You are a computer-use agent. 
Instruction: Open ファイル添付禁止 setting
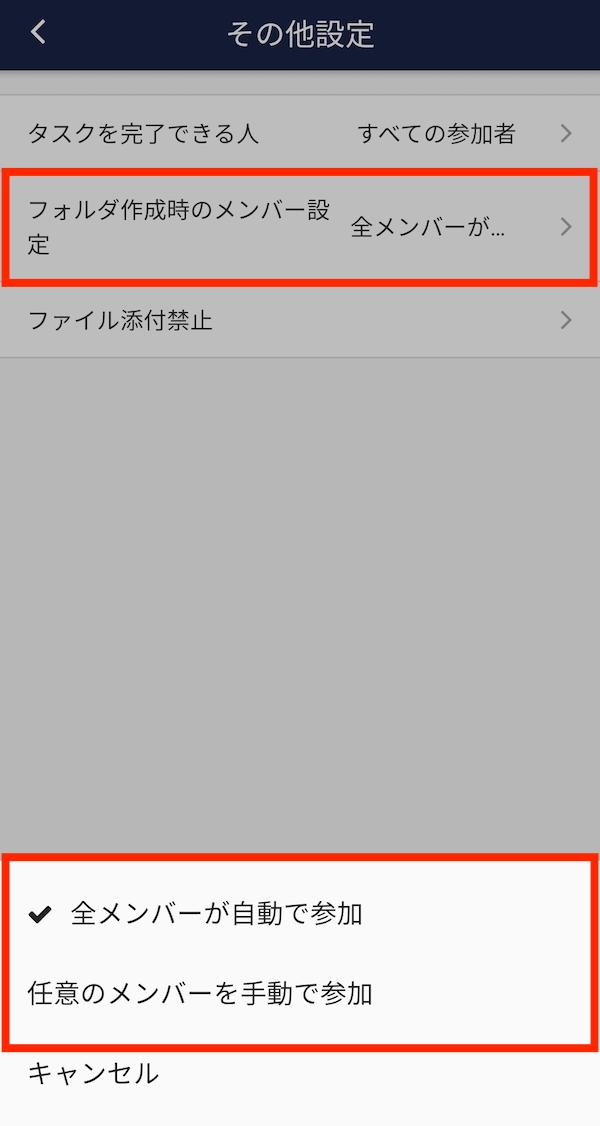click(300, 321)
